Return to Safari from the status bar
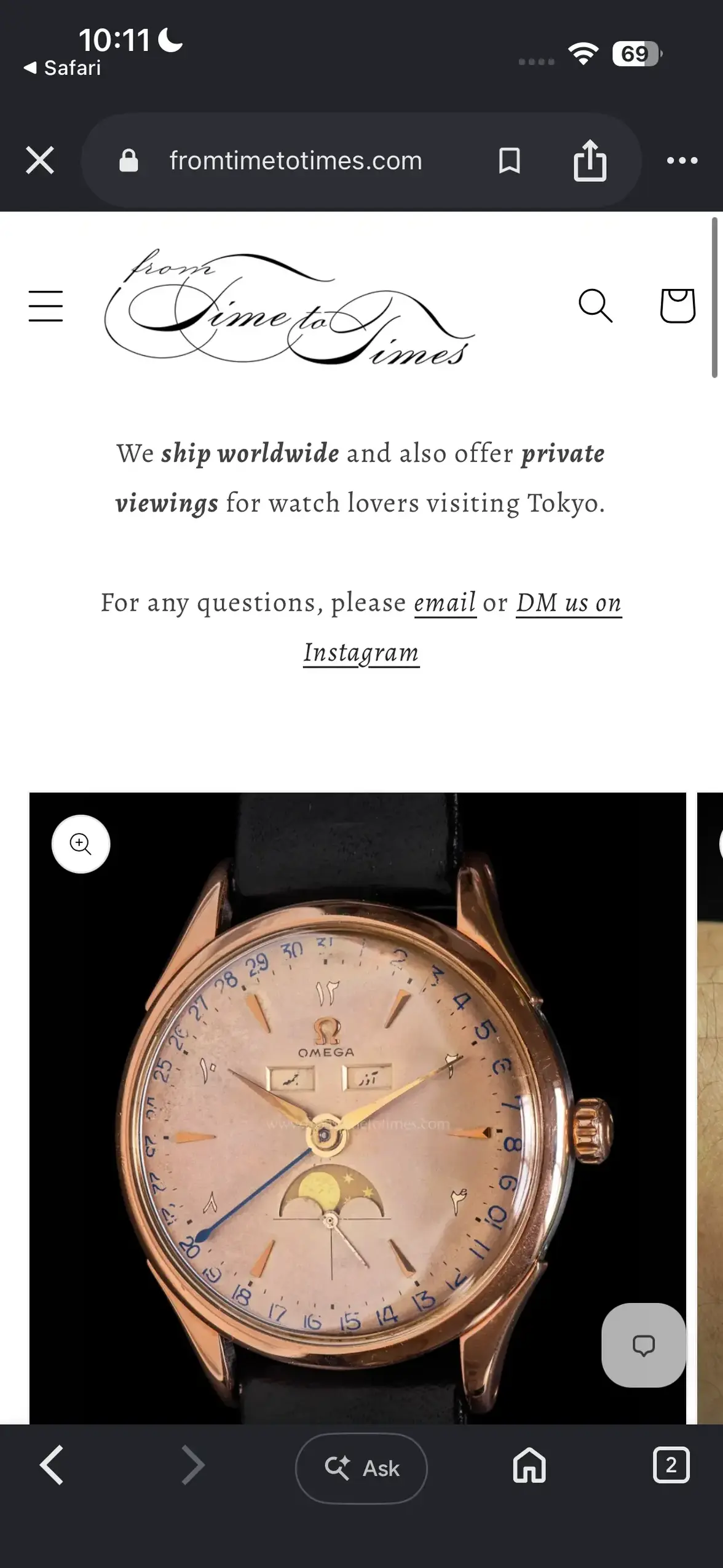The width and height of the screenshot is (723, 1568). coord(62,68)
